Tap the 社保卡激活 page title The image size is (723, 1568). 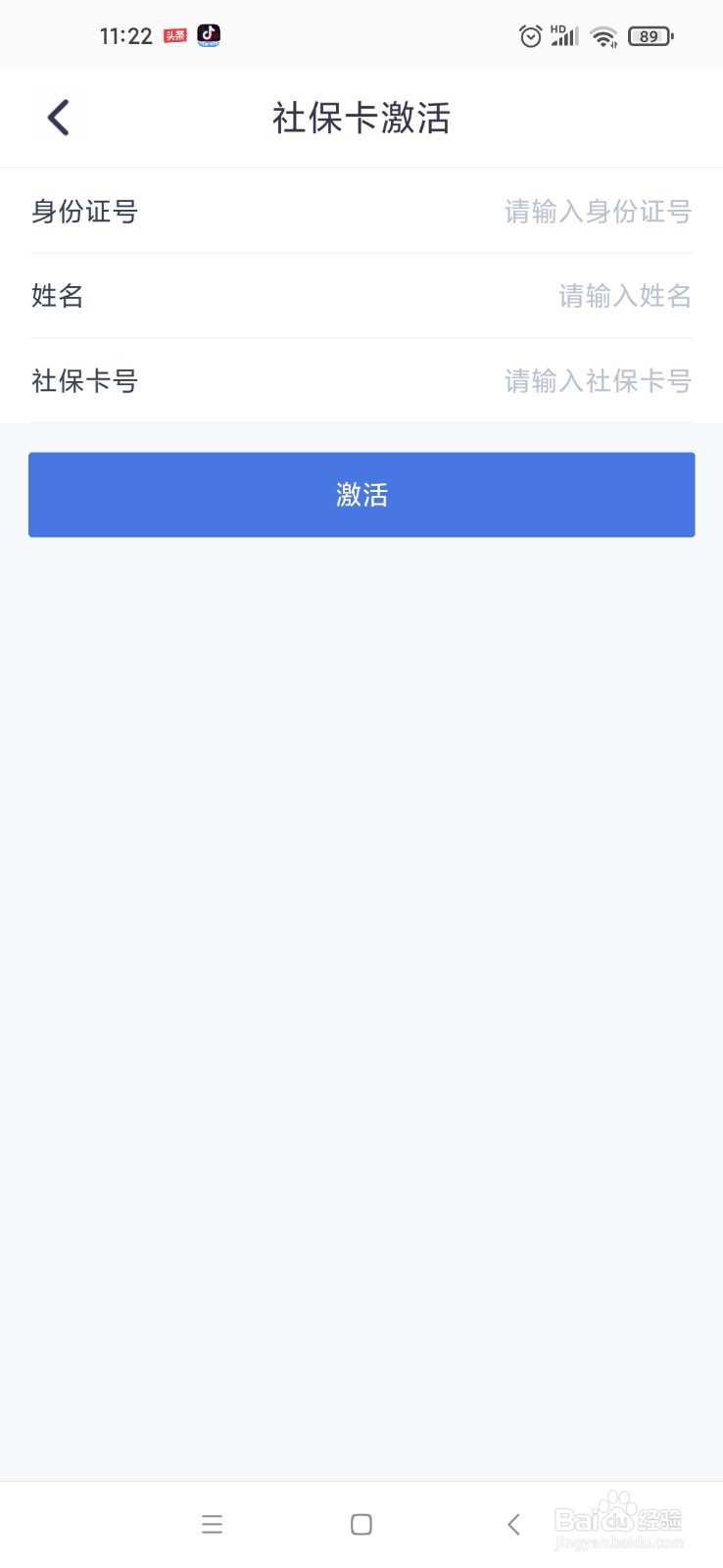361,118
